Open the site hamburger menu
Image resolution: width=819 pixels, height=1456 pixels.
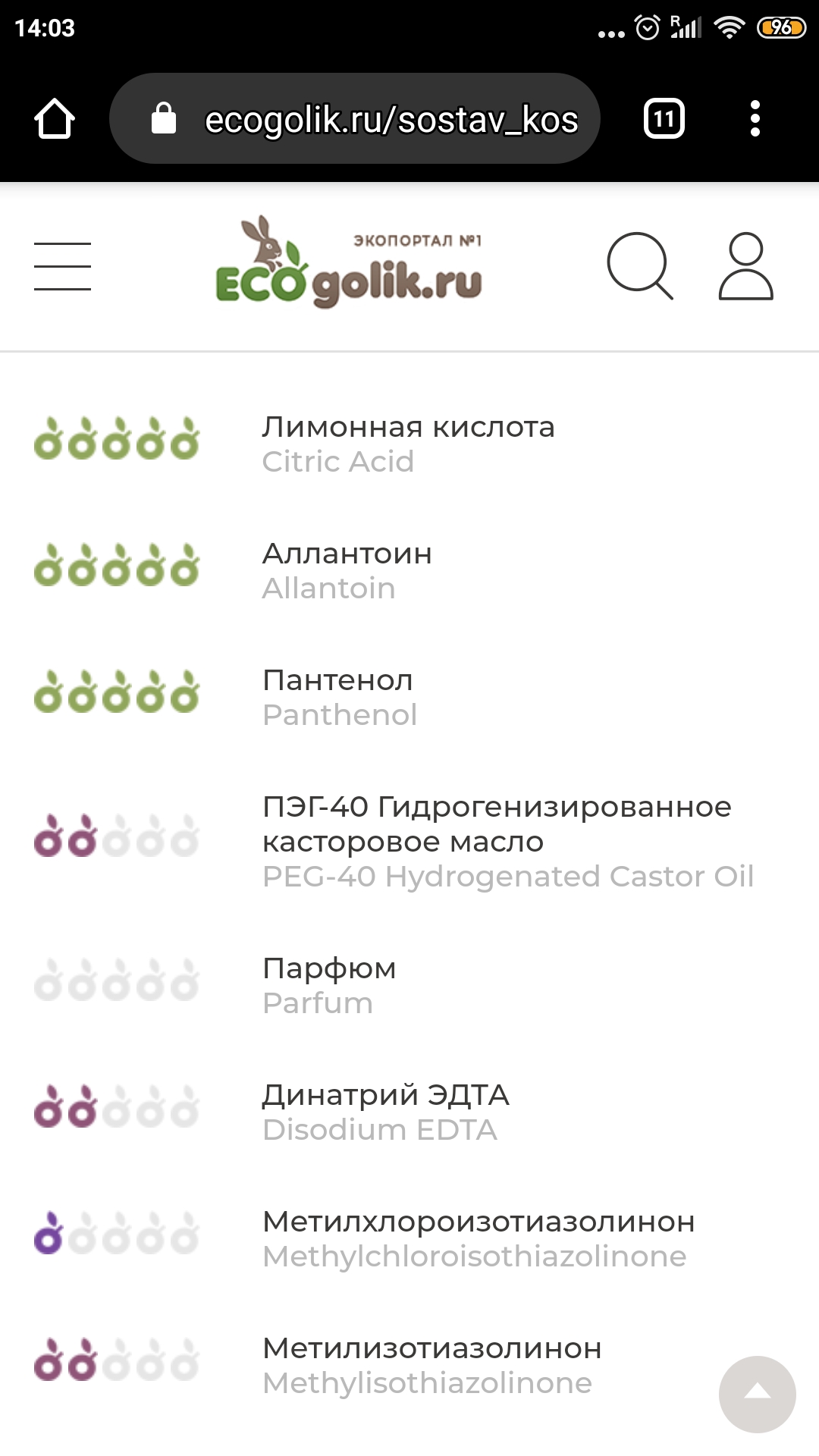click(x=62, y=266)
